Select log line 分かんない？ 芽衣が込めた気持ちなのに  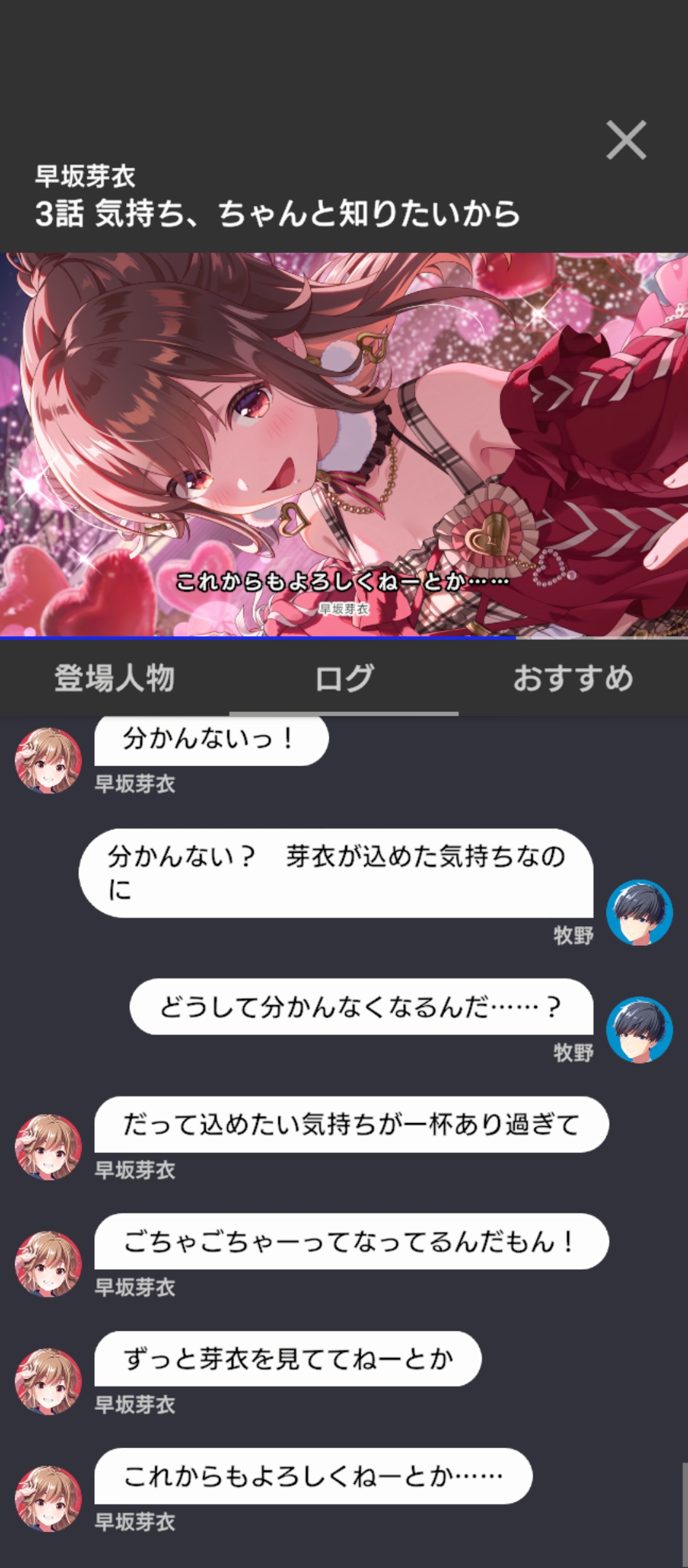(x=336, y=873)
